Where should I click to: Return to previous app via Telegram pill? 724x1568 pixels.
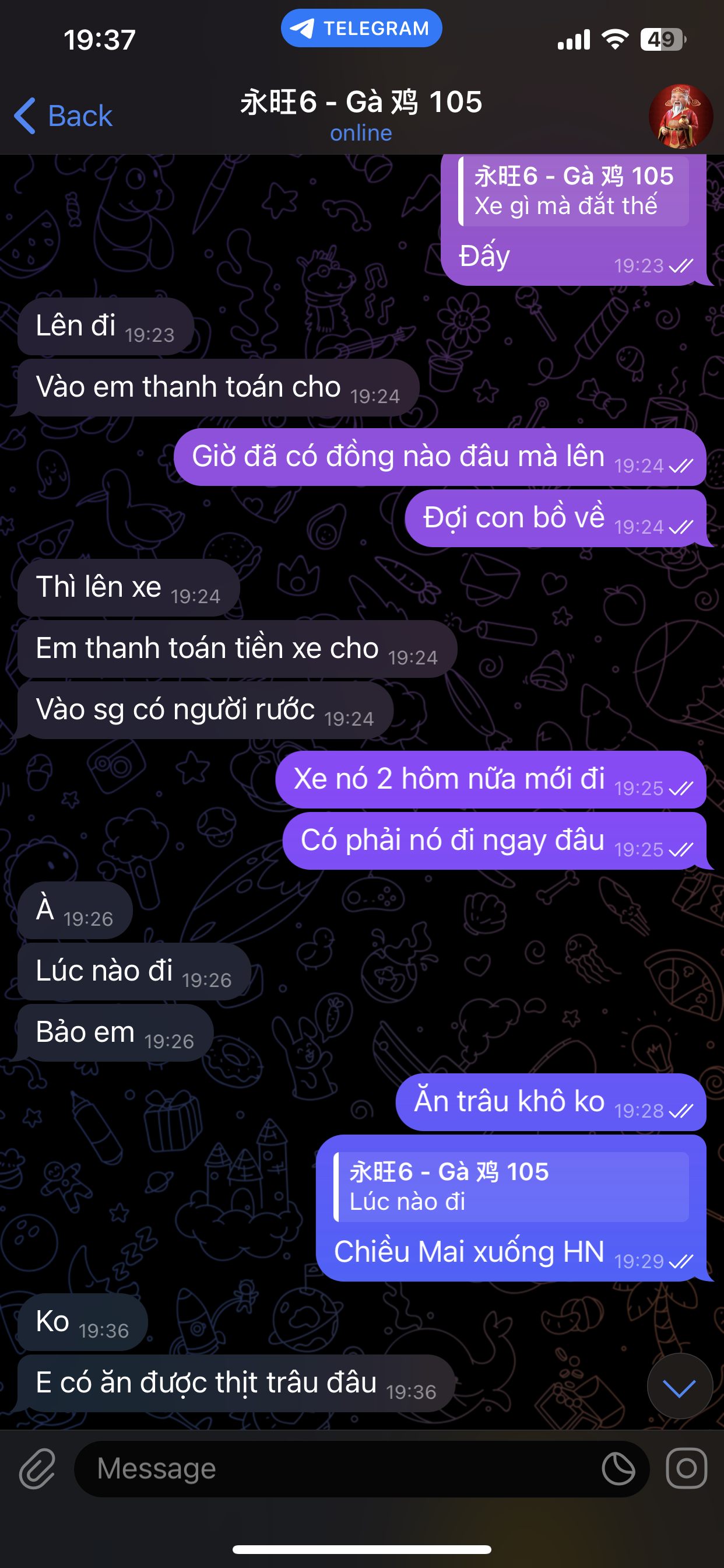pos(361,28)
